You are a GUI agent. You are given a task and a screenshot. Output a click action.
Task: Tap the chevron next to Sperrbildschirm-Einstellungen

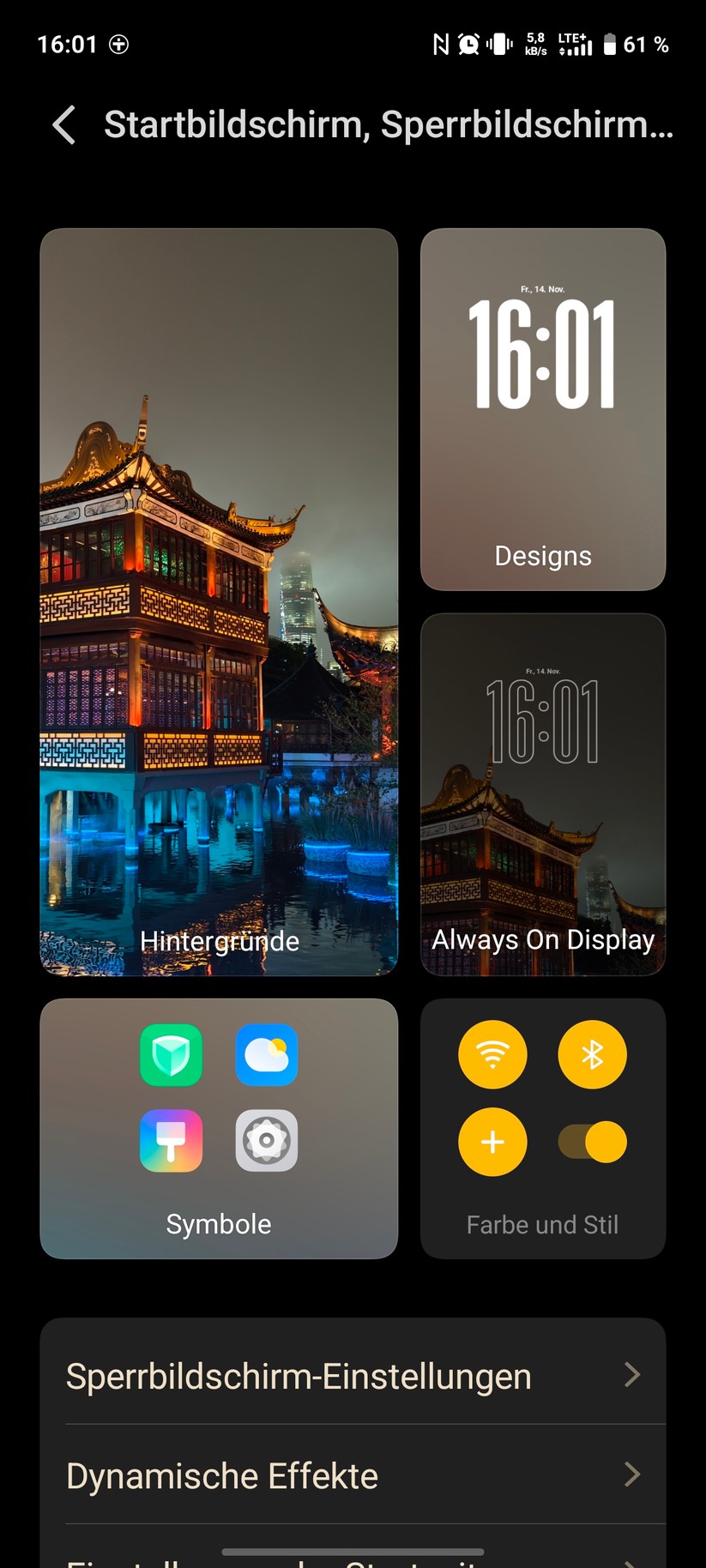[x=632, y=1376]
